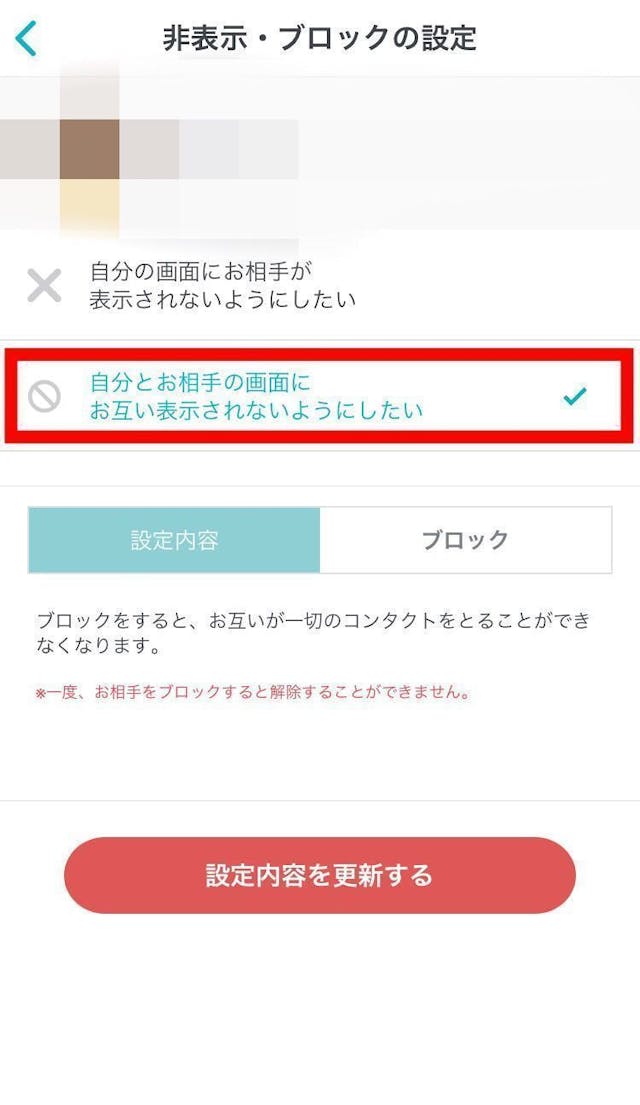The image size is (640, 1105).
Task: Select 自分の画面にお相手が表示されないようにしたい option
Action: pyautogui.click(x=222, y=285)
